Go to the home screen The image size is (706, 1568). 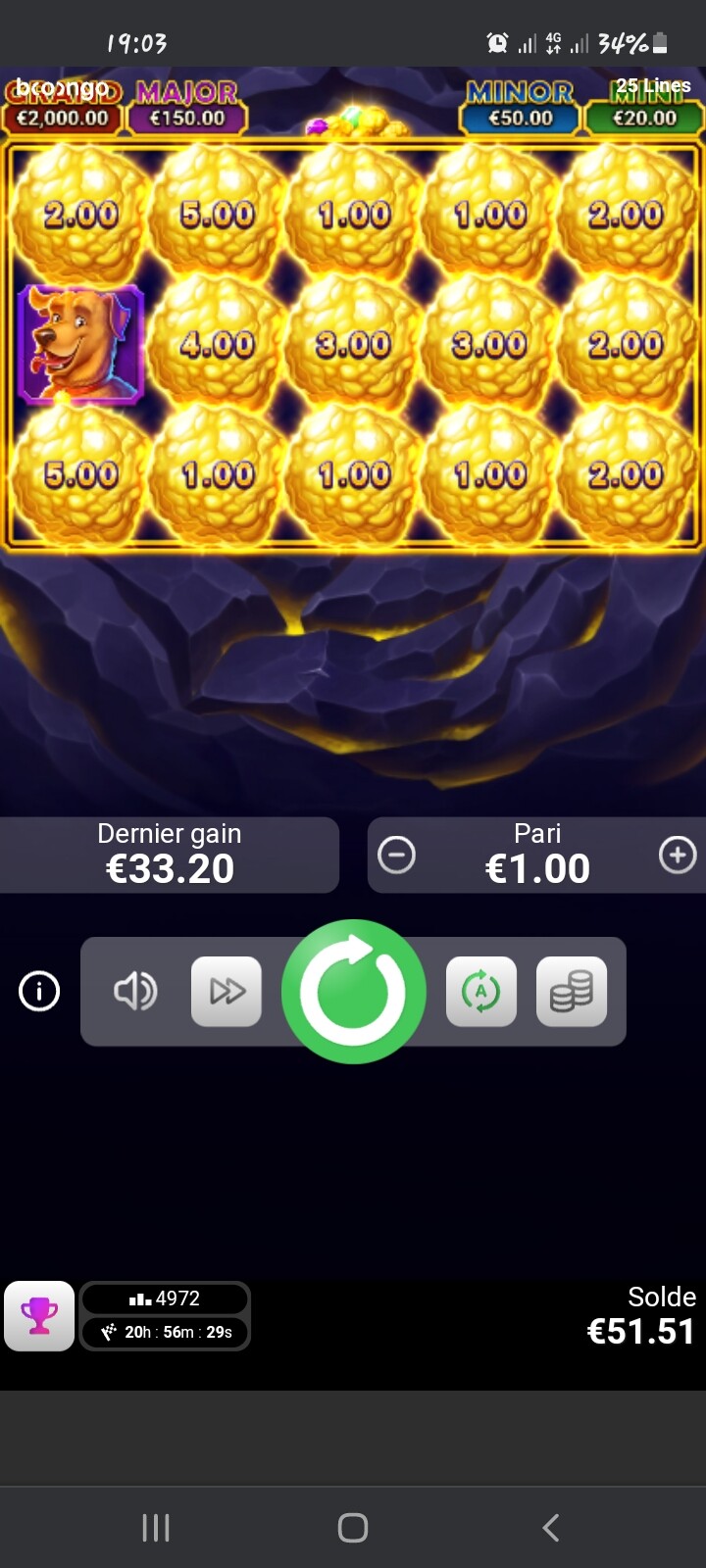coord(353,1527)
